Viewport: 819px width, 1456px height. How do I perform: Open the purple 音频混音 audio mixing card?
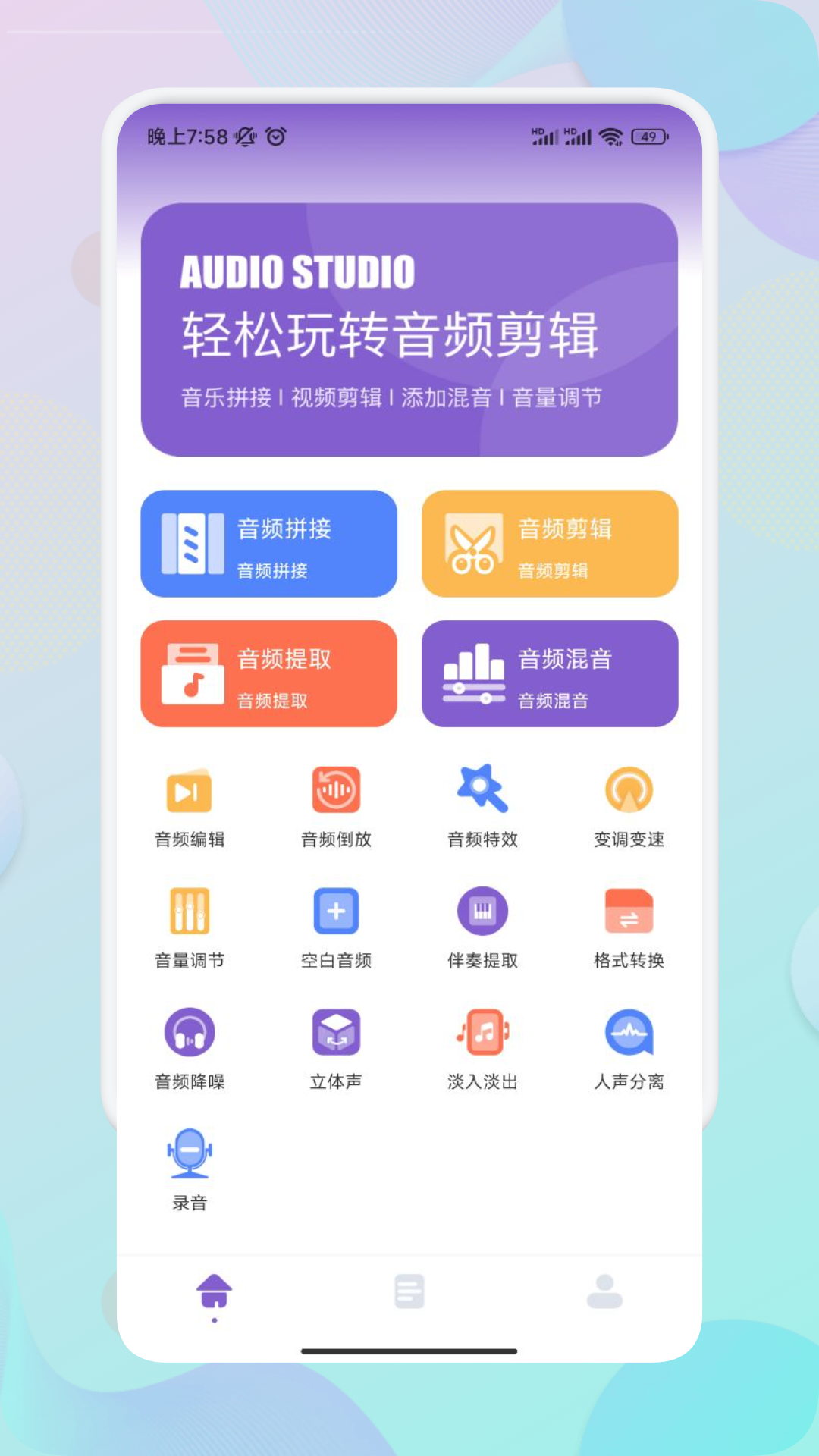tap(551, 675)
